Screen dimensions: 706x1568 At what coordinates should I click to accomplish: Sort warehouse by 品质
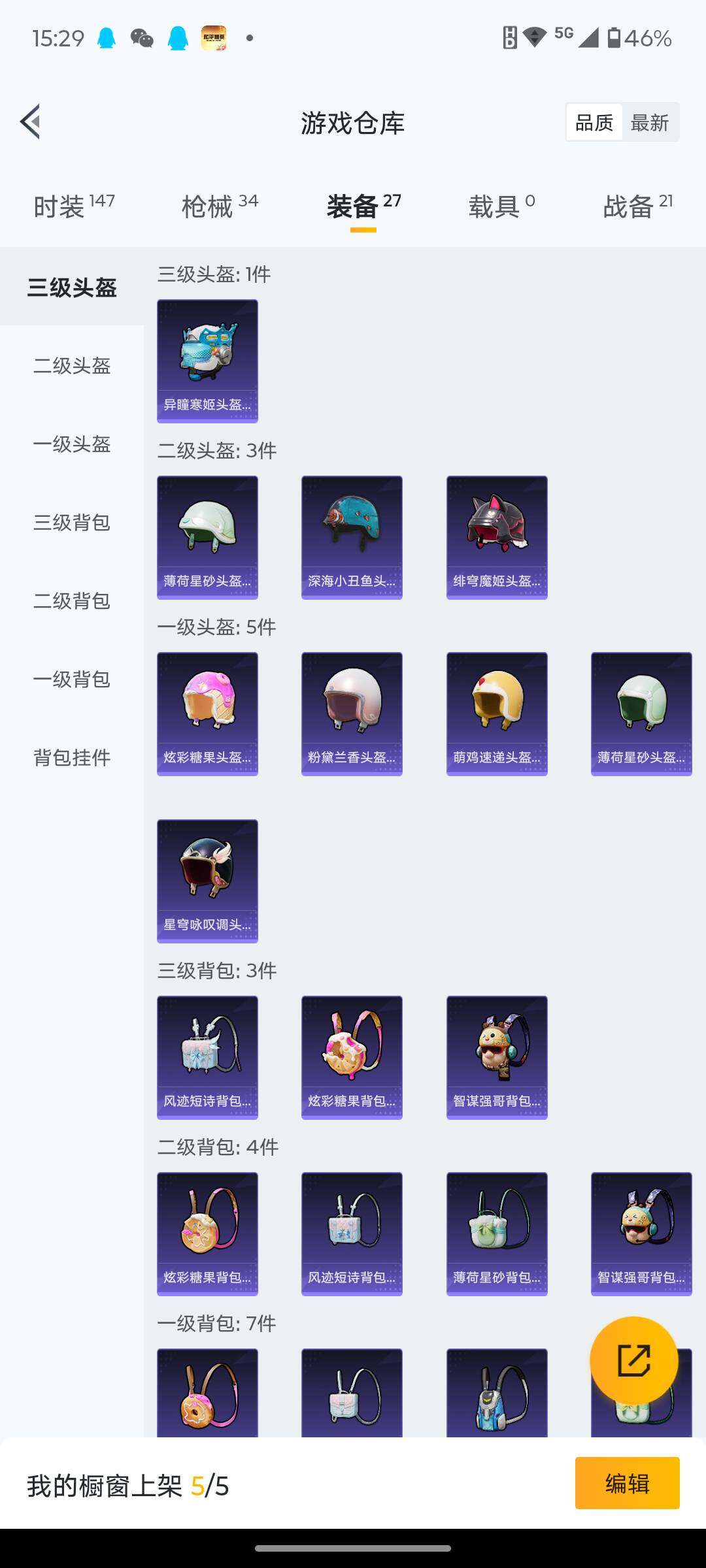pos(594,122)
